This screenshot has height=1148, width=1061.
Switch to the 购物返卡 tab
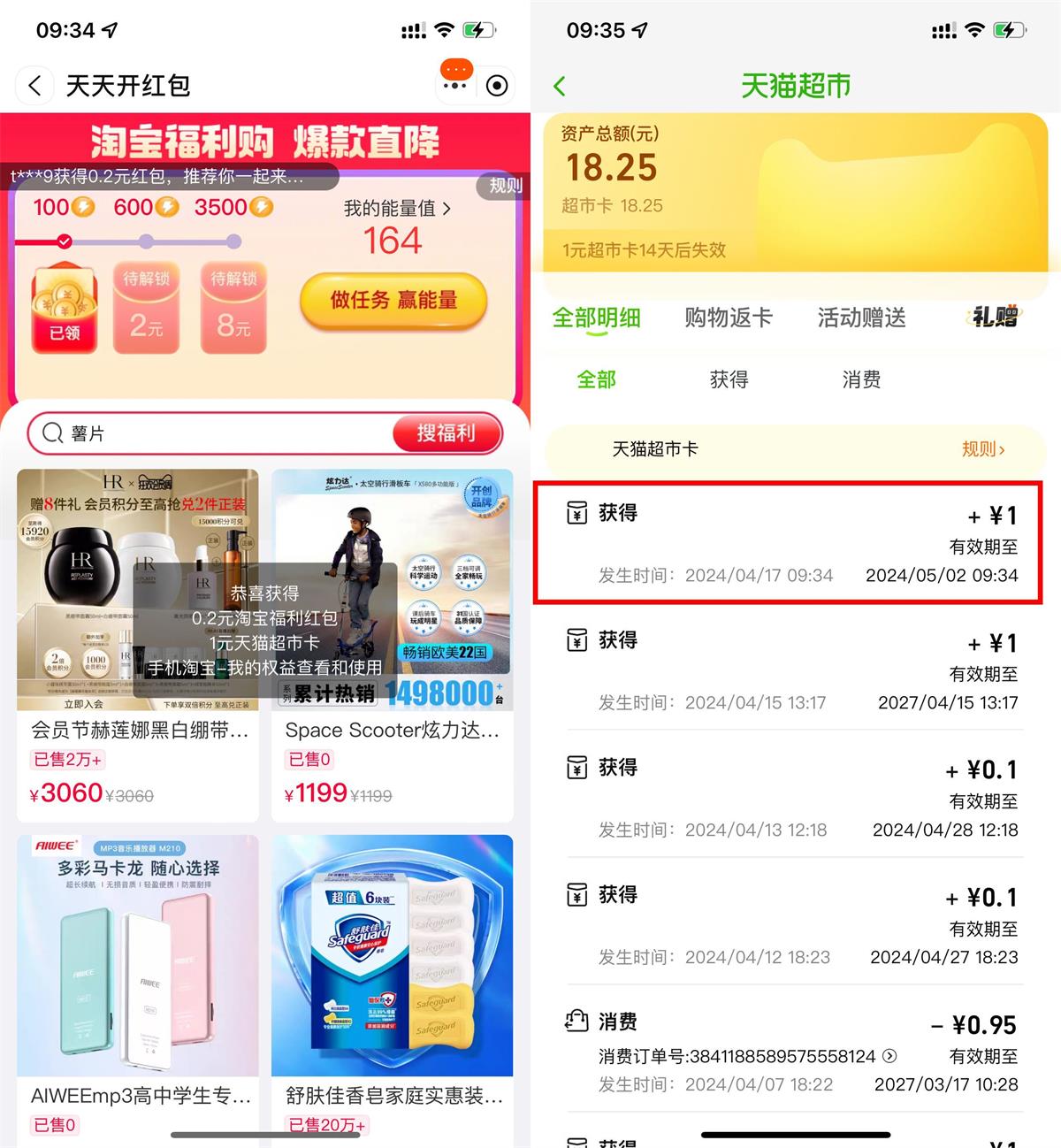coord(728,318)
